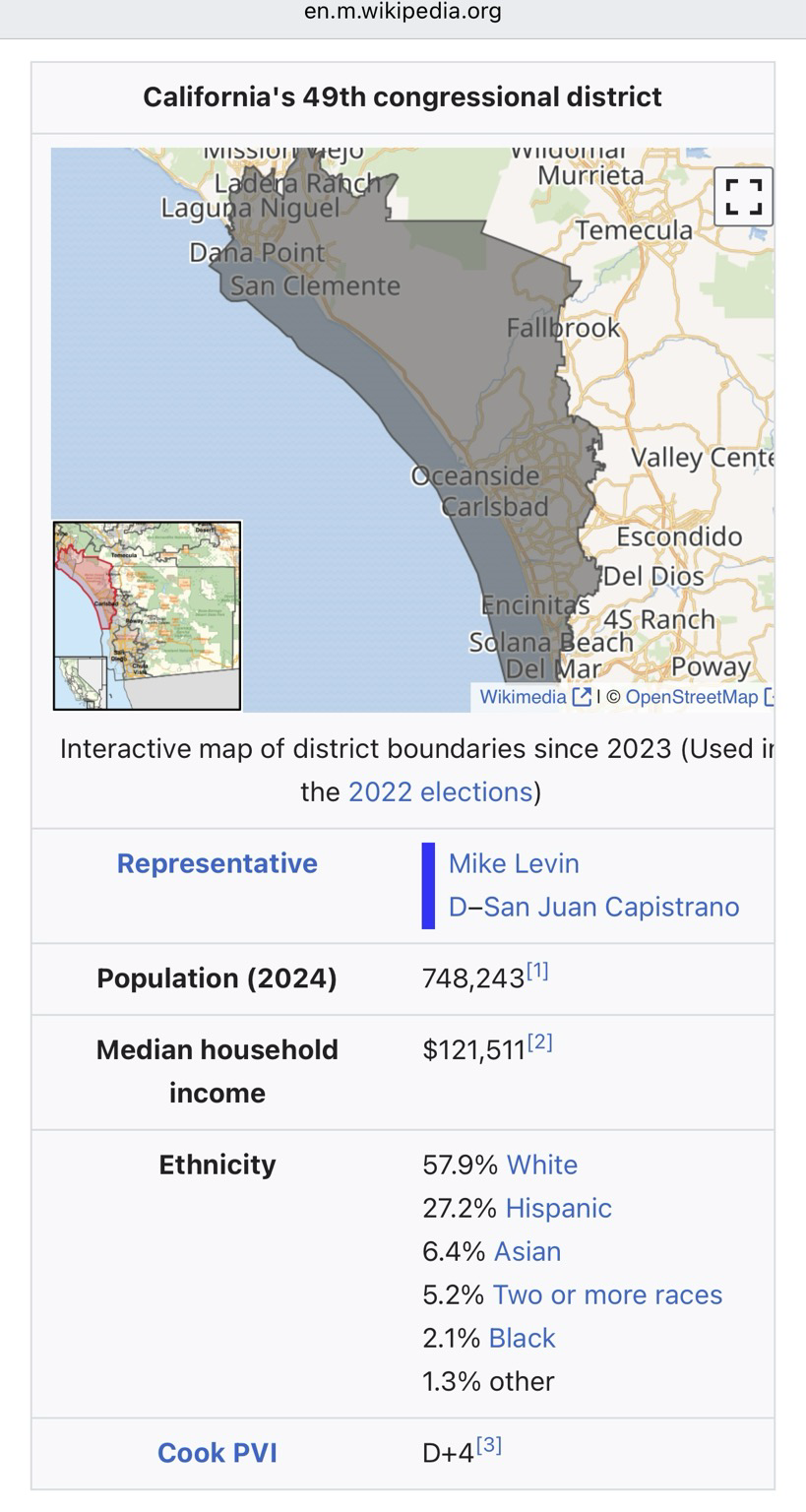
Task: Open the OpenStreetMap attribution link
Action: pyautogui.click(x=691, y=697)
